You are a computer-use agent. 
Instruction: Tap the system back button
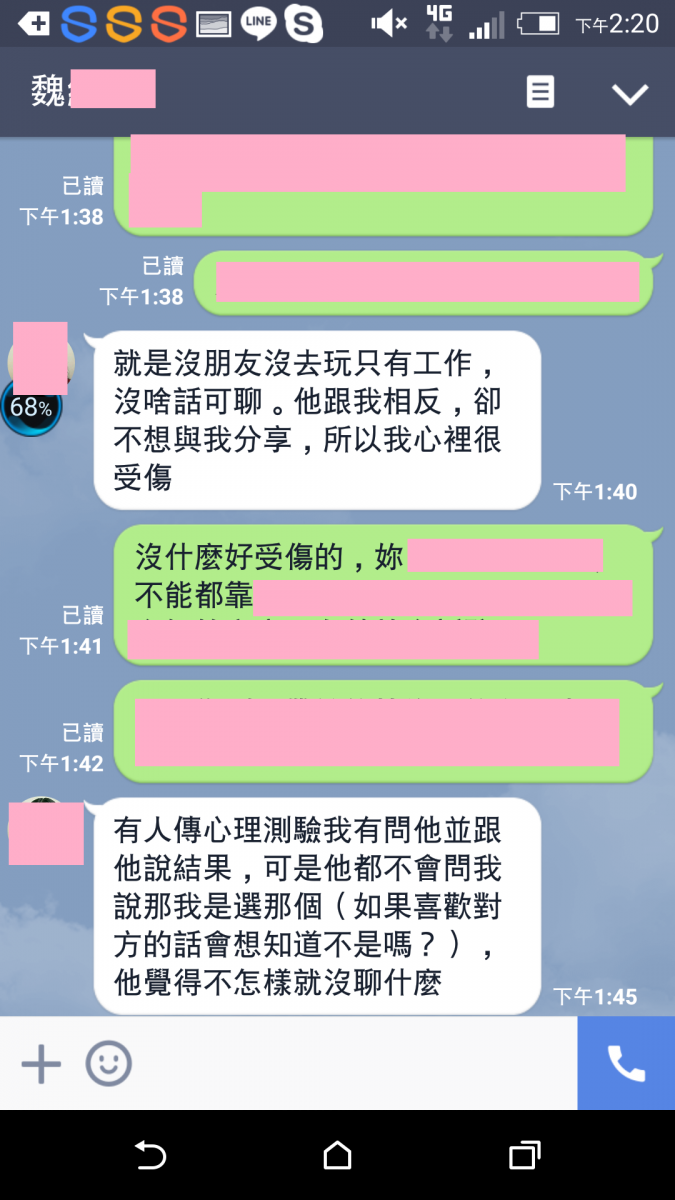coord(150,1156)
